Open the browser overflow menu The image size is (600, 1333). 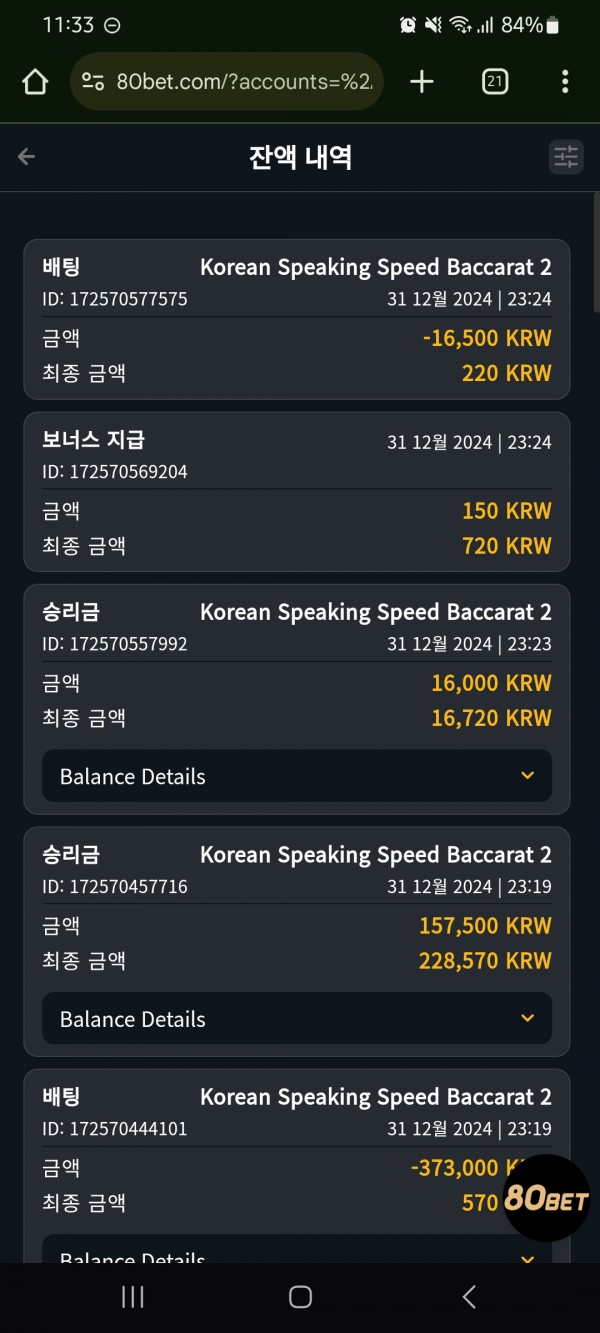565,82
